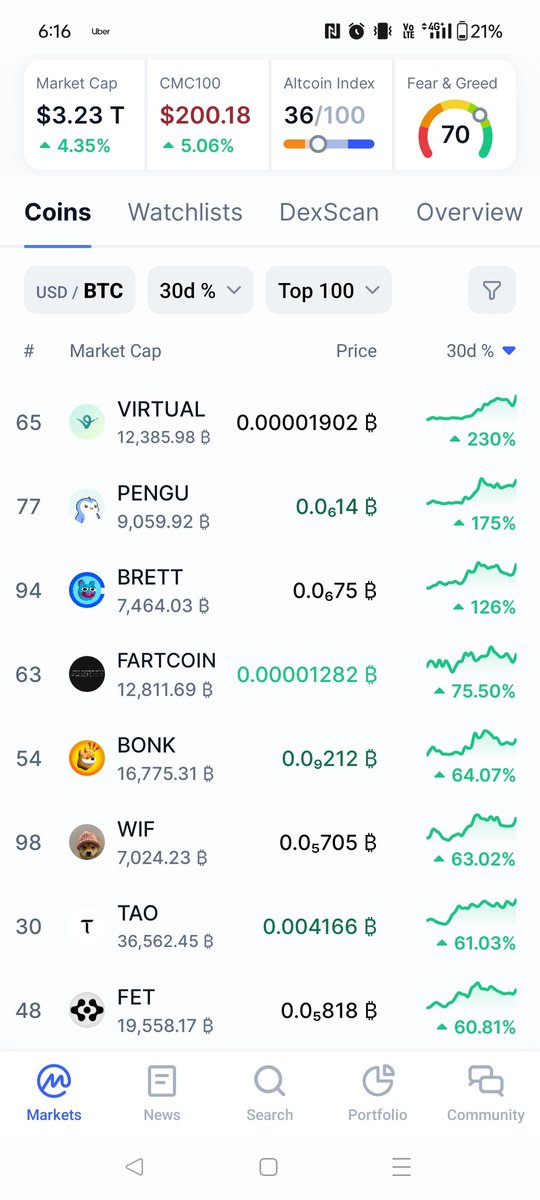
Task: Go to the News tab
Action: 162,1093
